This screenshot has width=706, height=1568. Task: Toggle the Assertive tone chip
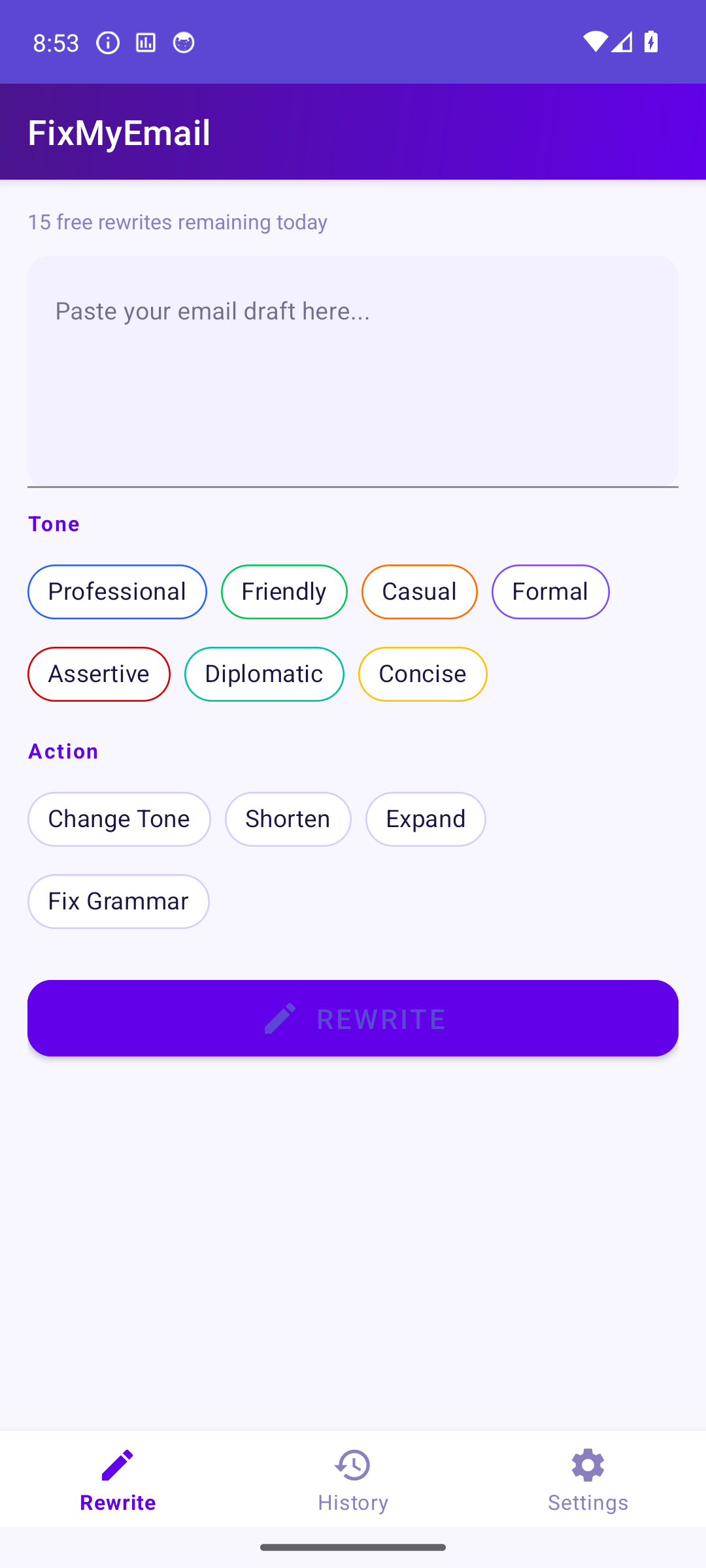tap(99, 674)
